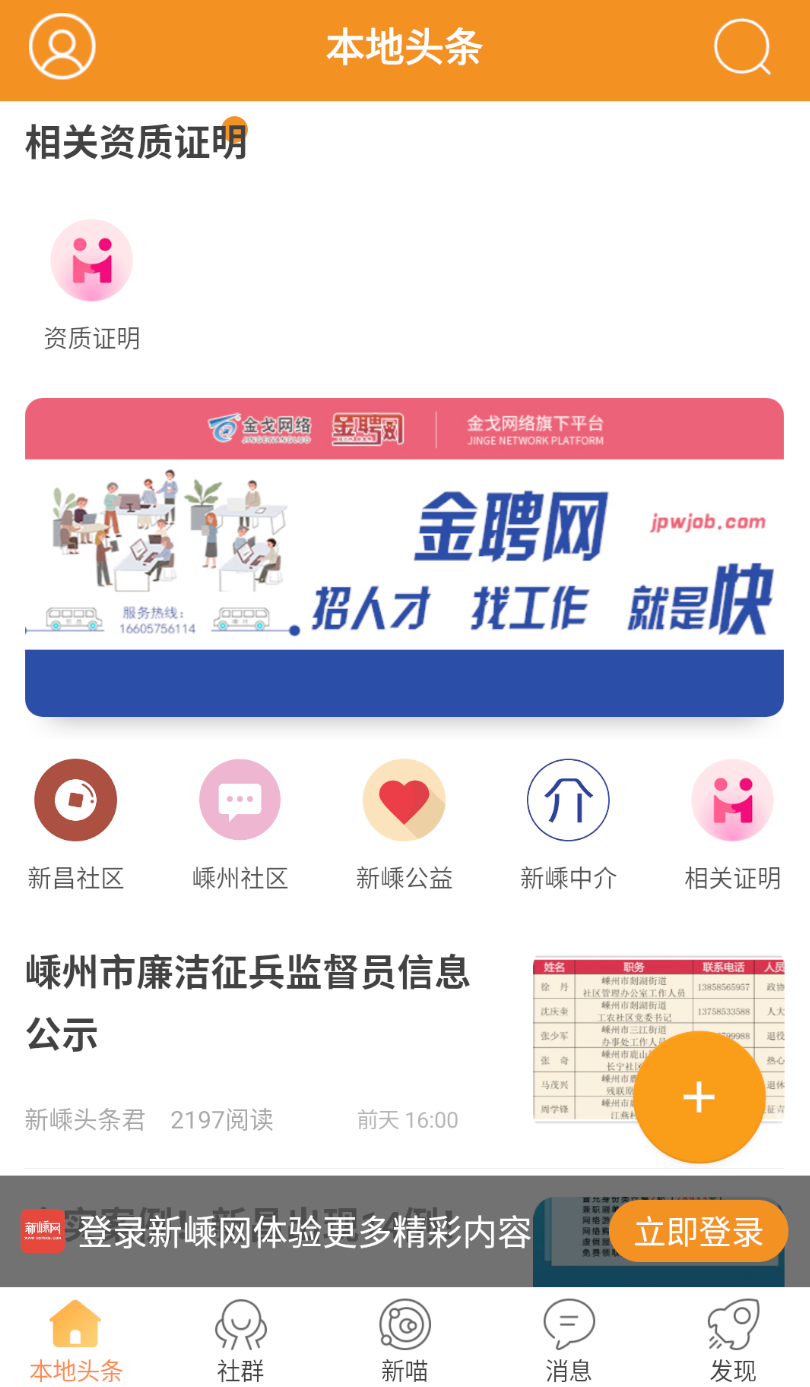Tap the orange plus floating button
Screen dimensions: 810x1387
(x=699, y=1097)
